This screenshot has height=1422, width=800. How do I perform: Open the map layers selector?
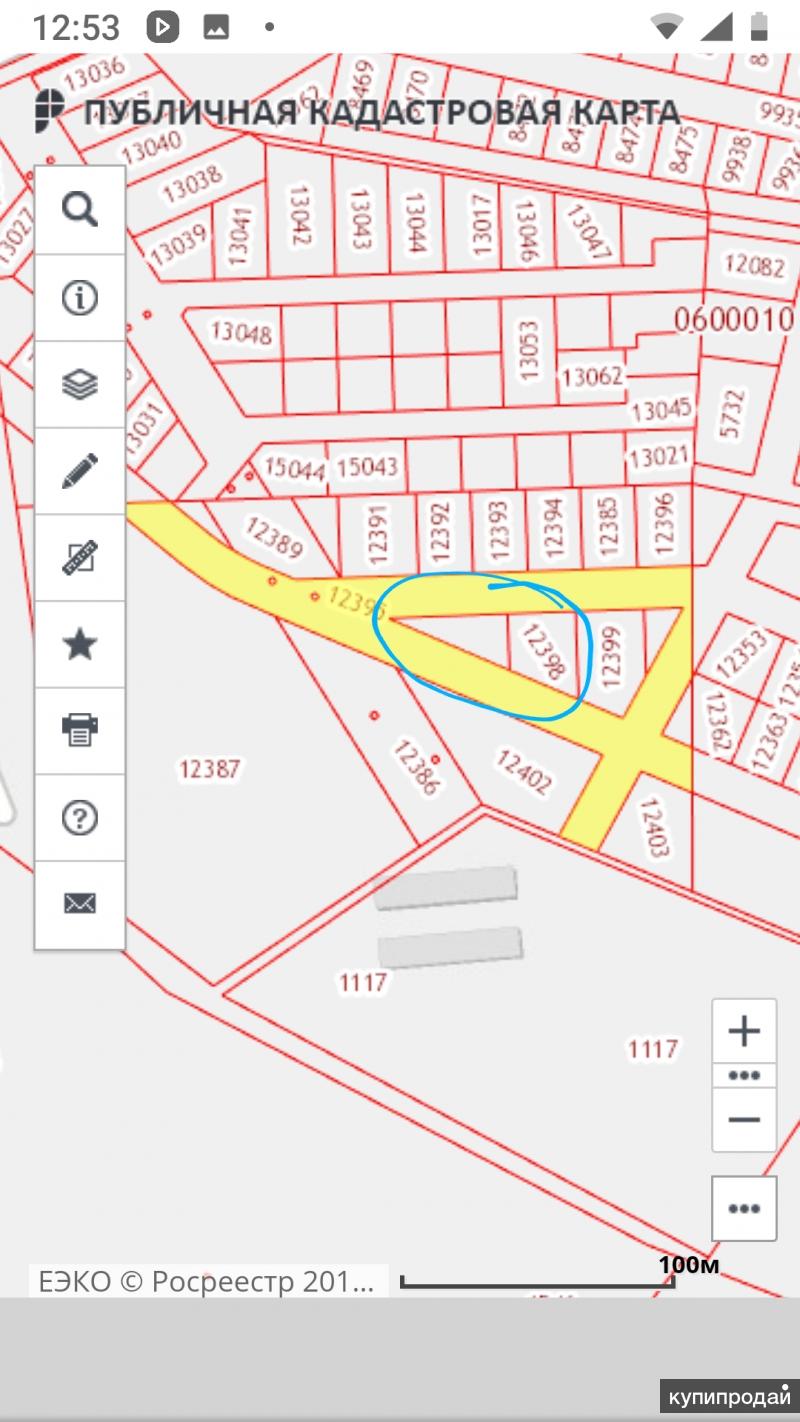pyautogui.click(x=80, y=384)
